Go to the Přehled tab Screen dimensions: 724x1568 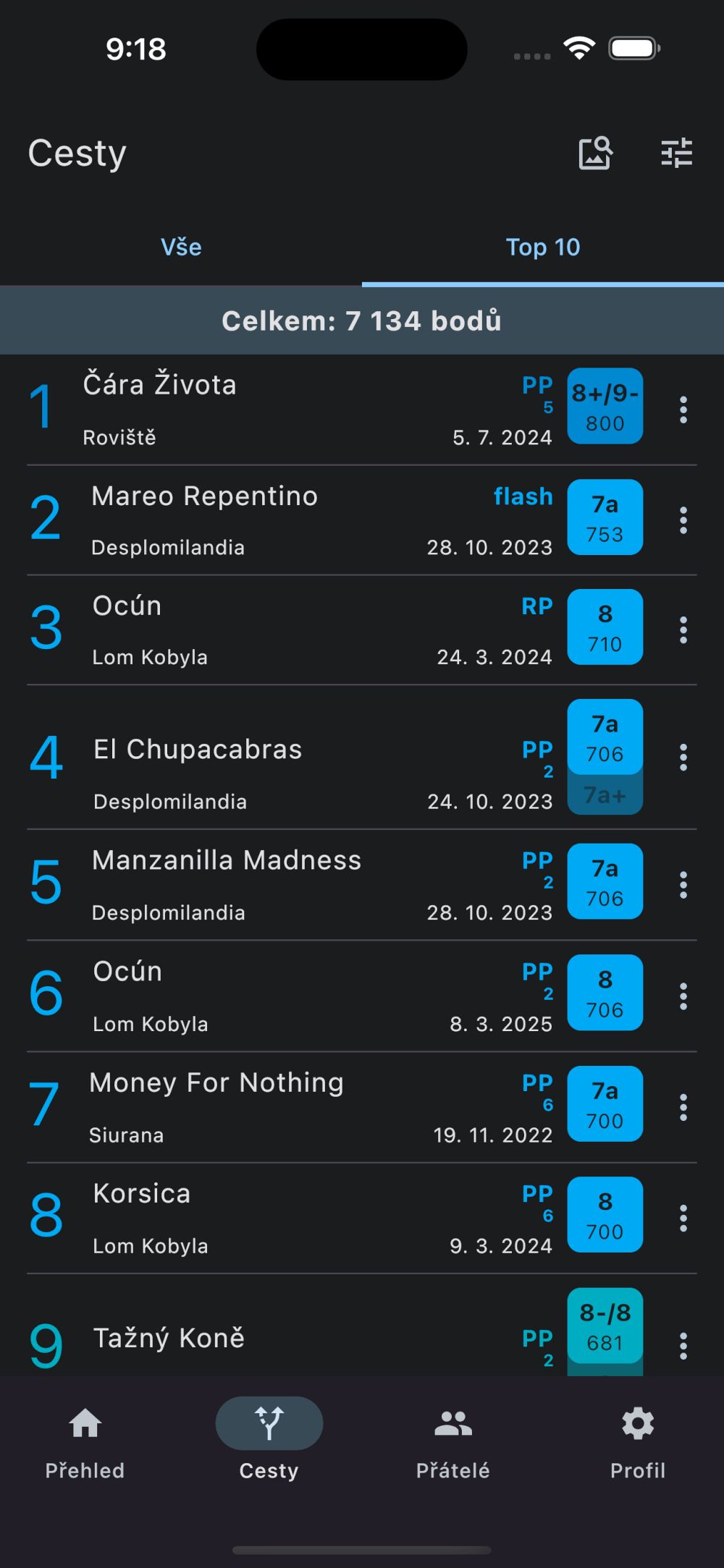85,1440
